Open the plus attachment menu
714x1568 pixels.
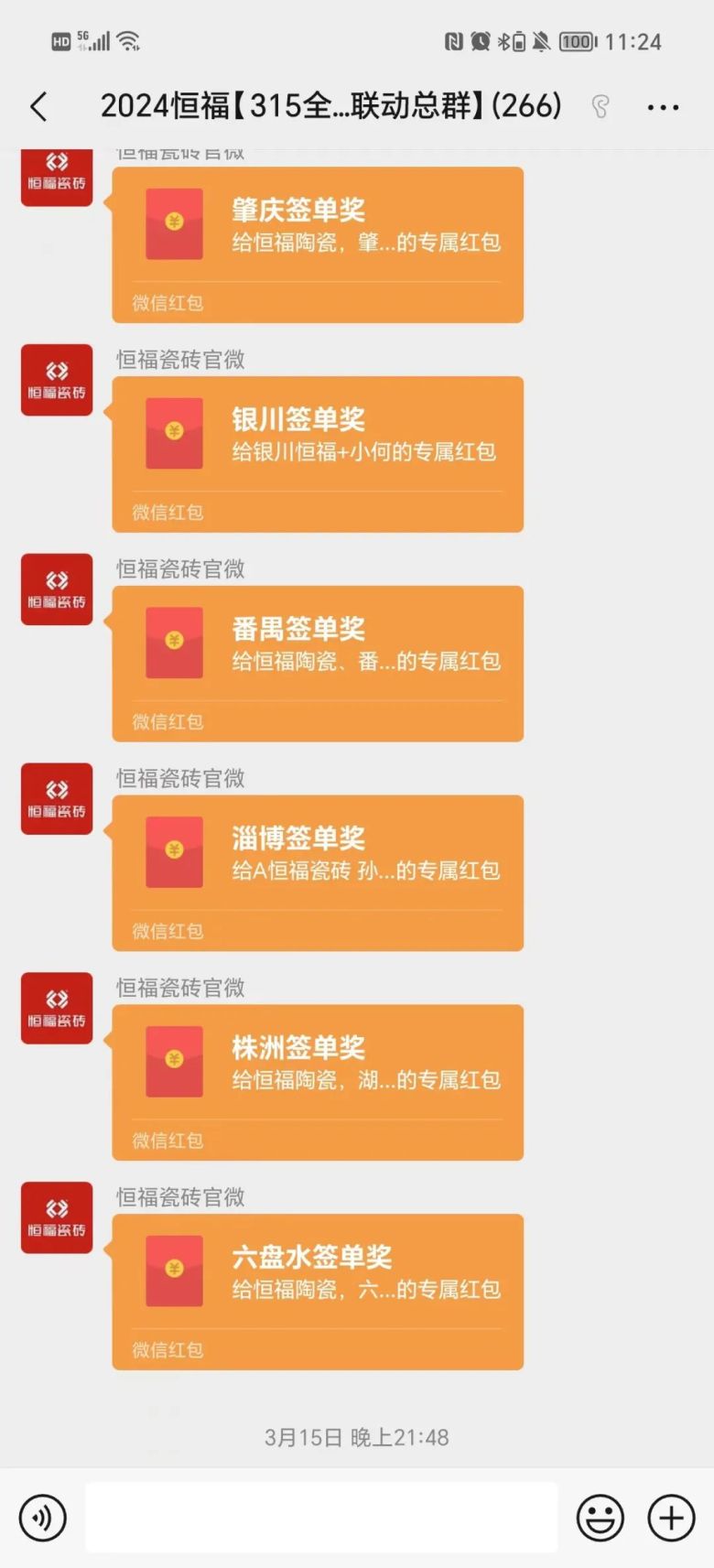tap(671, 1518)
